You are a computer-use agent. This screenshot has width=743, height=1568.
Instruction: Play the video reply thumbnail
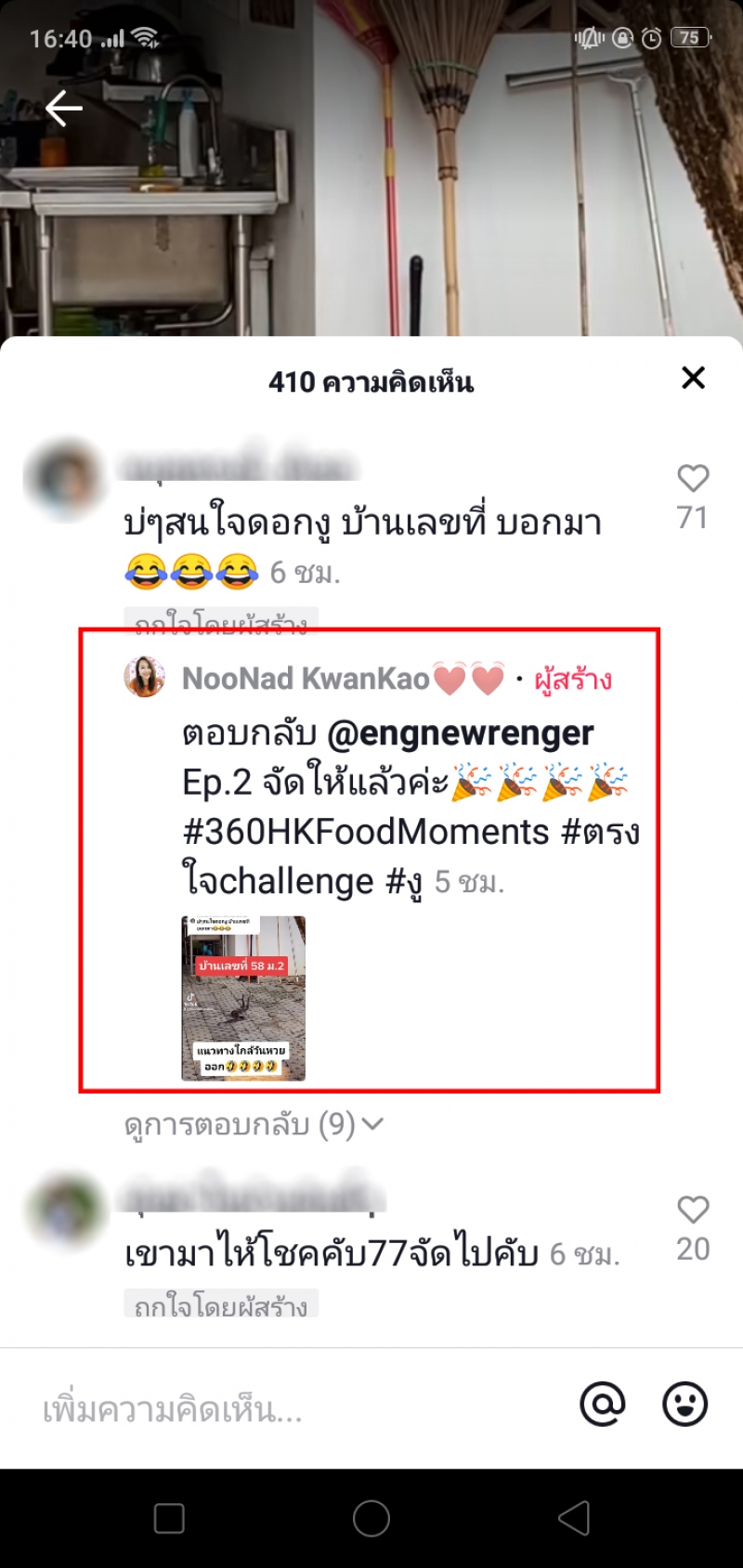point(243,998)
